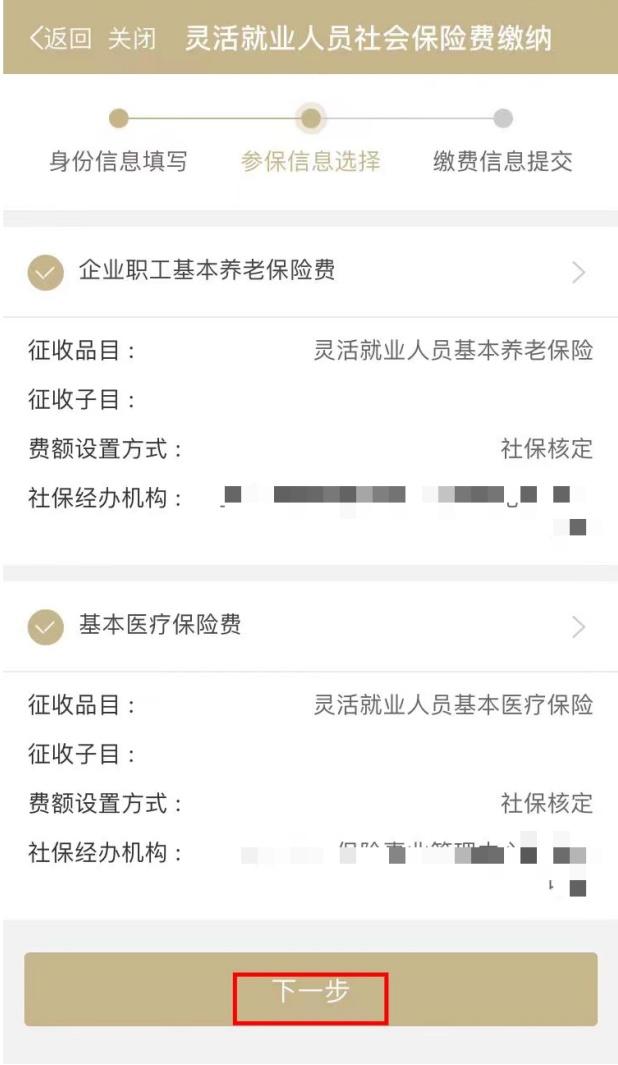Open chevron for 企业职工基本养老保险费
The width and height of the screenshot is (618, 1065).
point(578,272)
